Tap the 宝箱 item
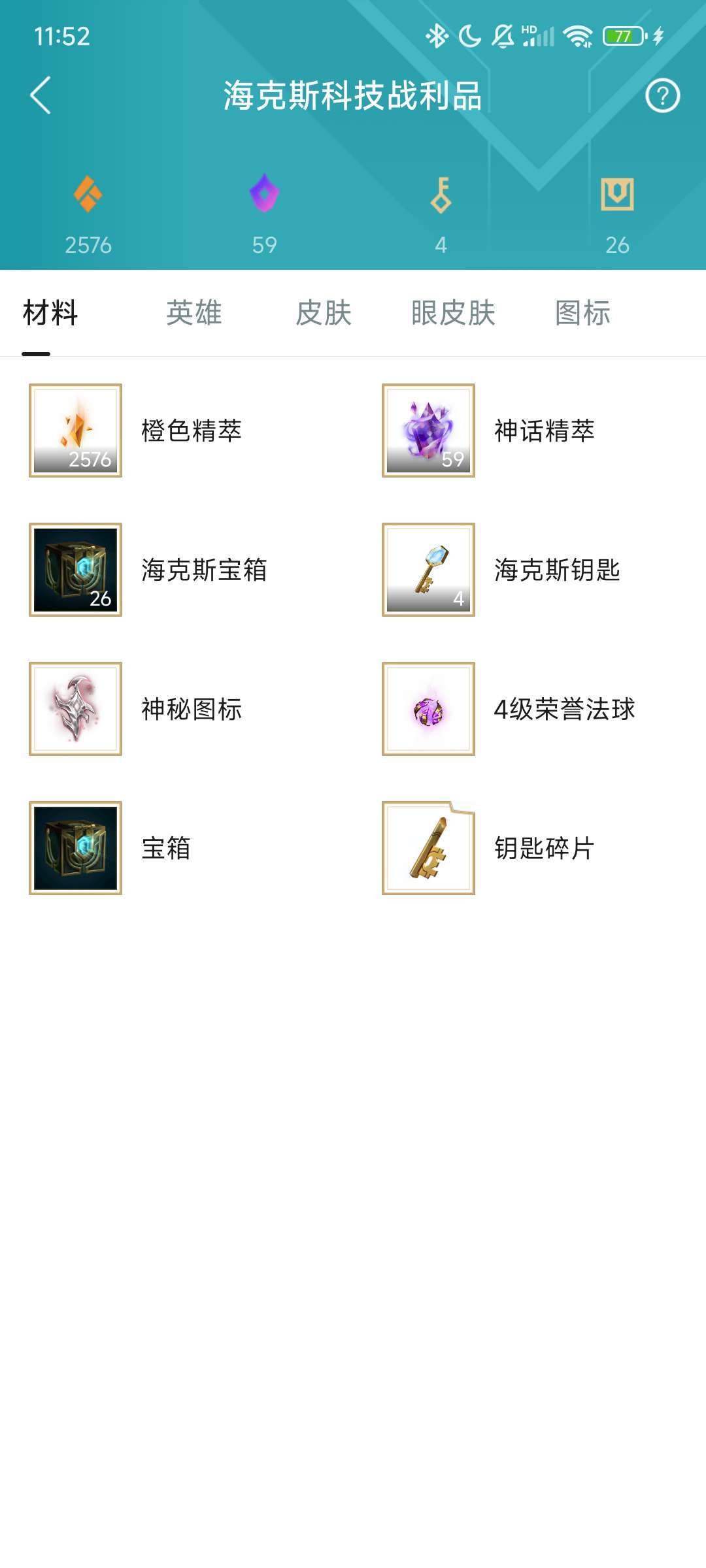 coord(76,848)
